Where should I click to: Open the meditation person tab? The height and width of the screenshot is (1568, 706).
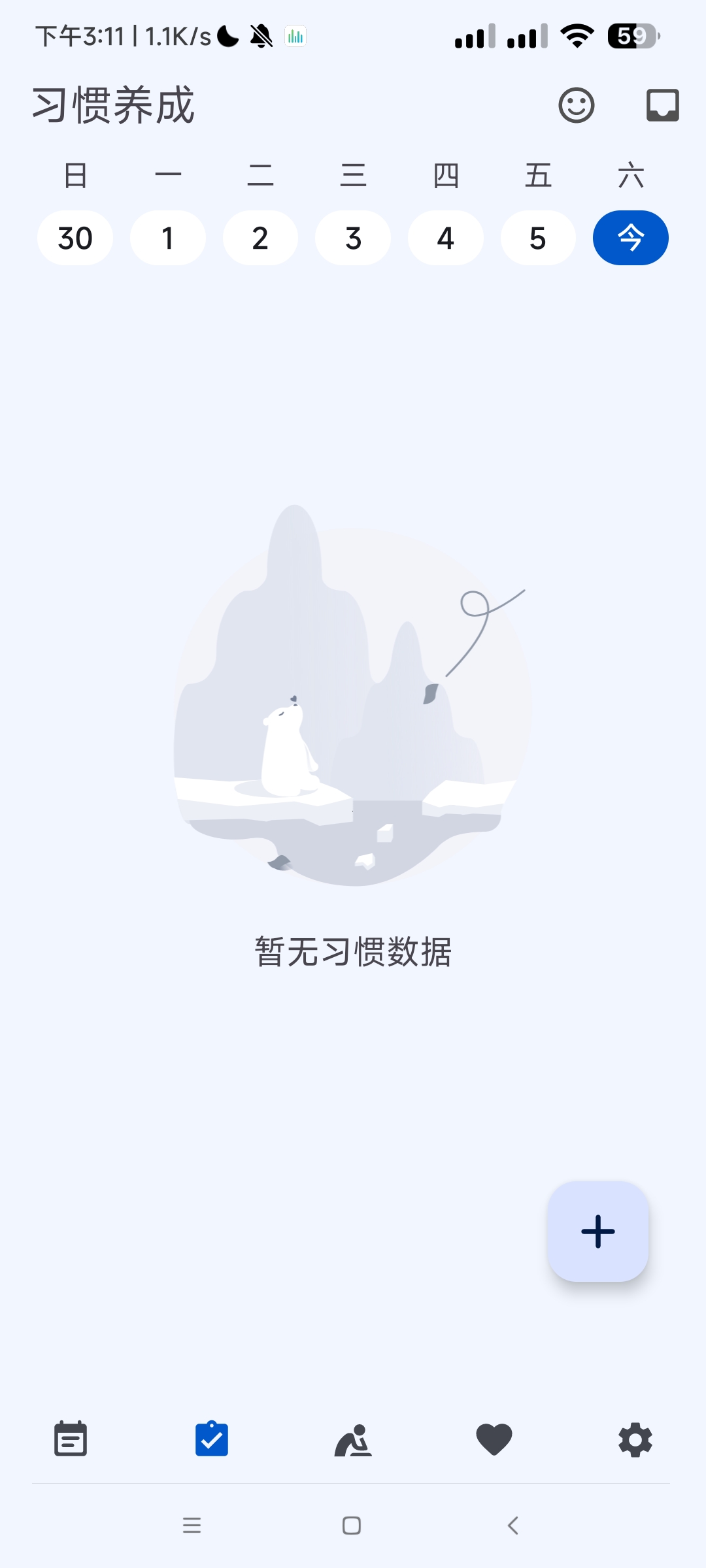353,1439
